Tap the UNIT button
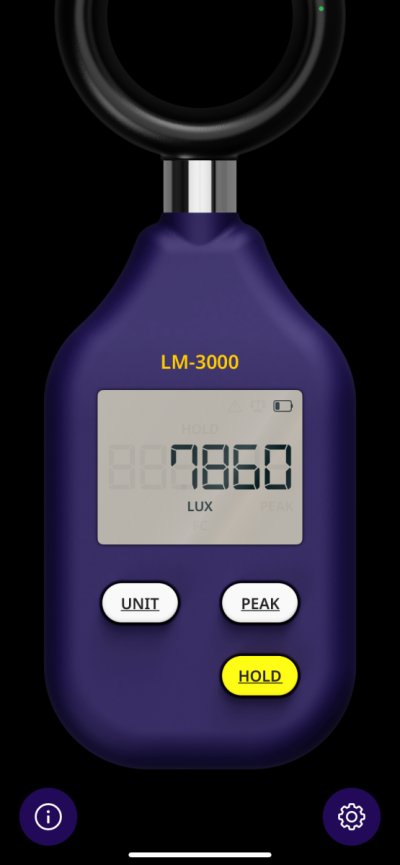Image resolution: width=400 pixels, height=865 pixels. click(x=140, y=603)
